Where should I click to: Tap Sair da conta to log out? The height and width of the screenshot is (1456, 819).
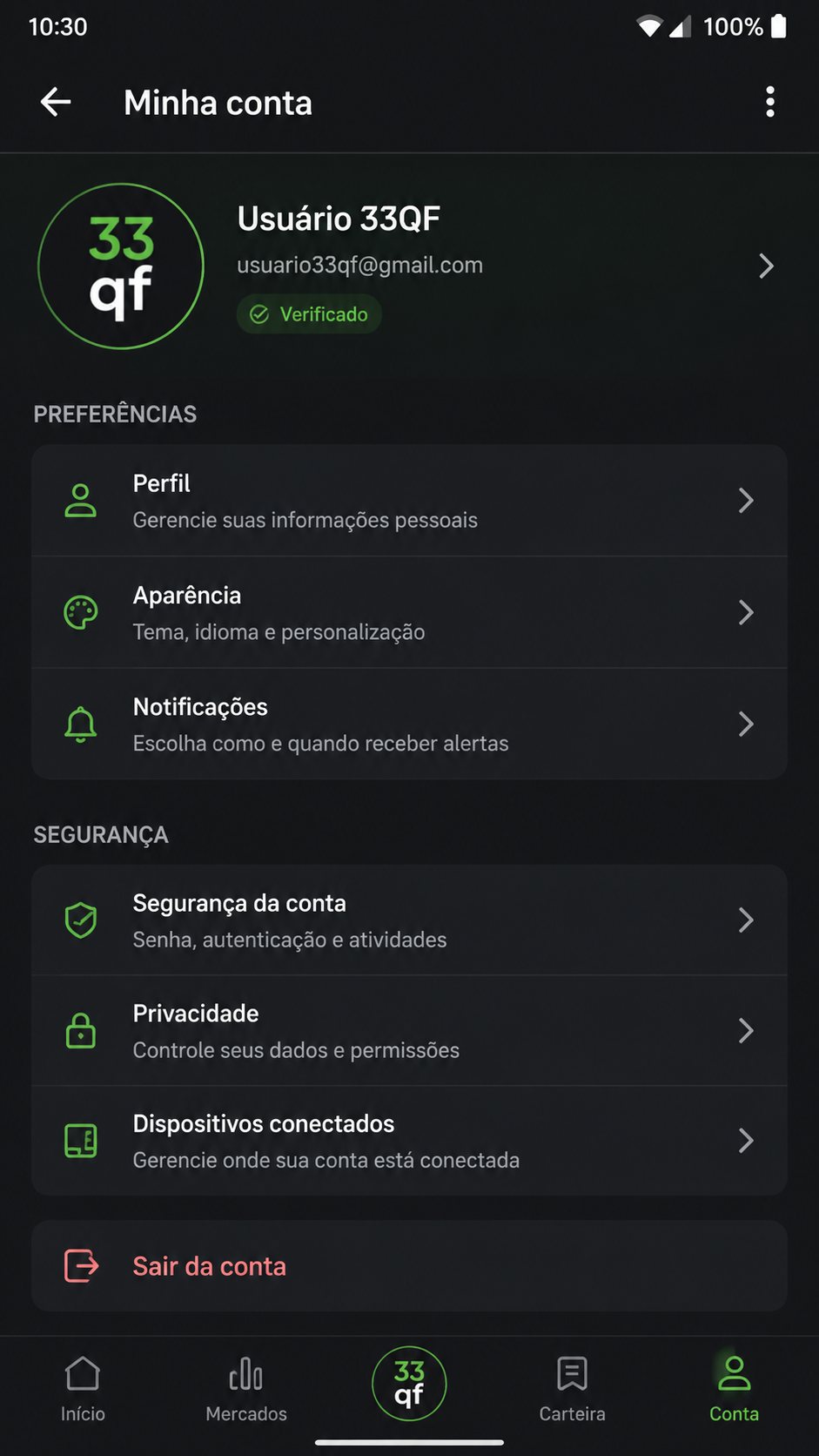coord(409,1266)
